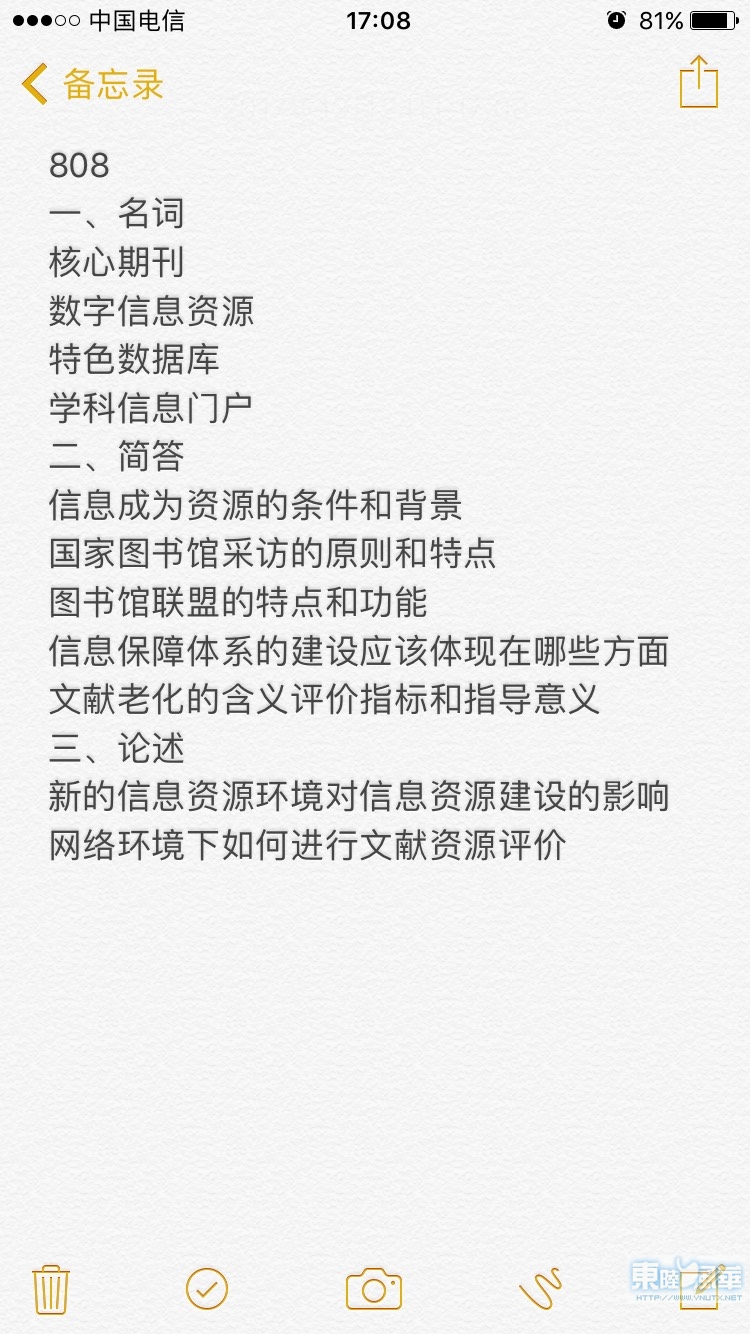Screen dimensions: 750x1334
Task: Open camera to insert a photo
Action: click(x=374, y=1289)
